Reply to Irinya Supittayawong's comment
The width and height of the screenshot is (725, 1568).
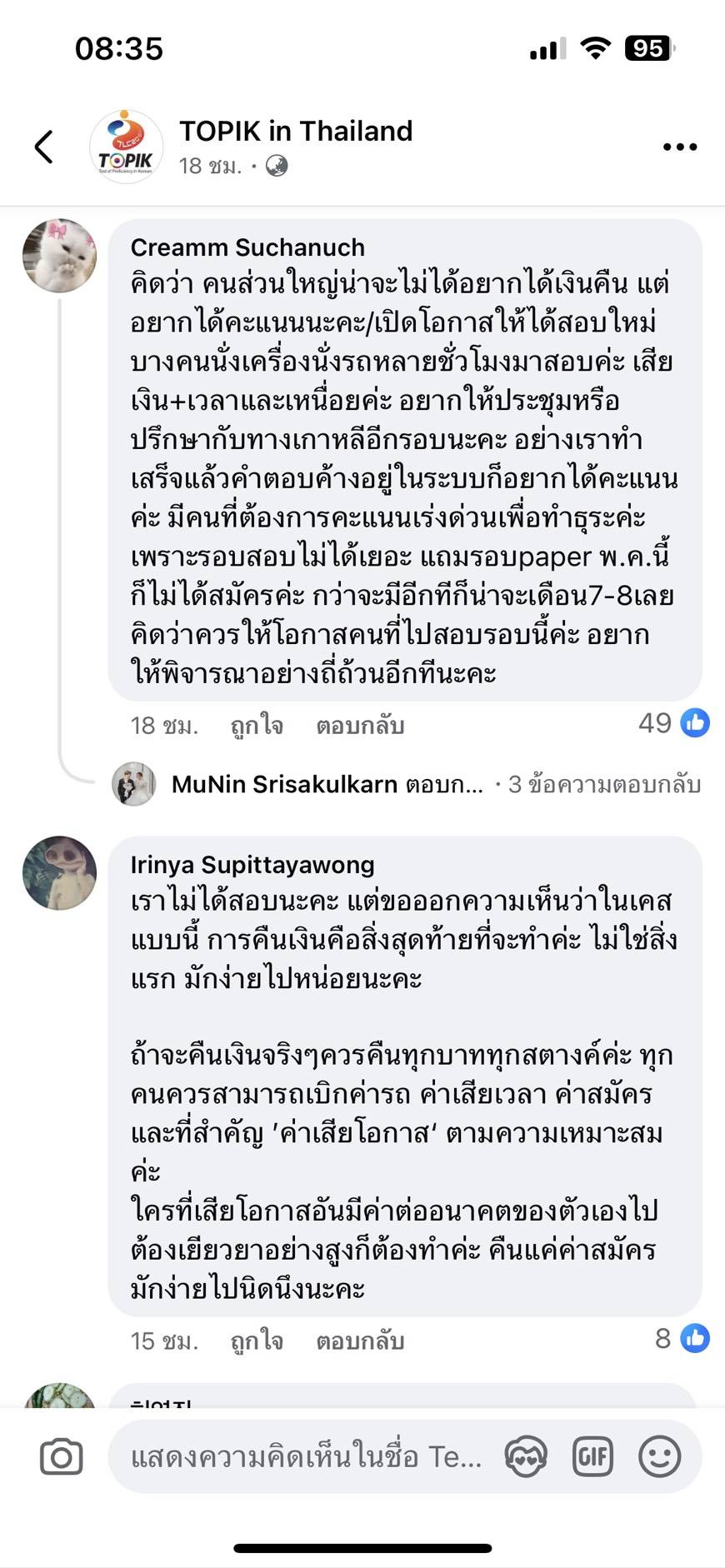click(360, 1341)
